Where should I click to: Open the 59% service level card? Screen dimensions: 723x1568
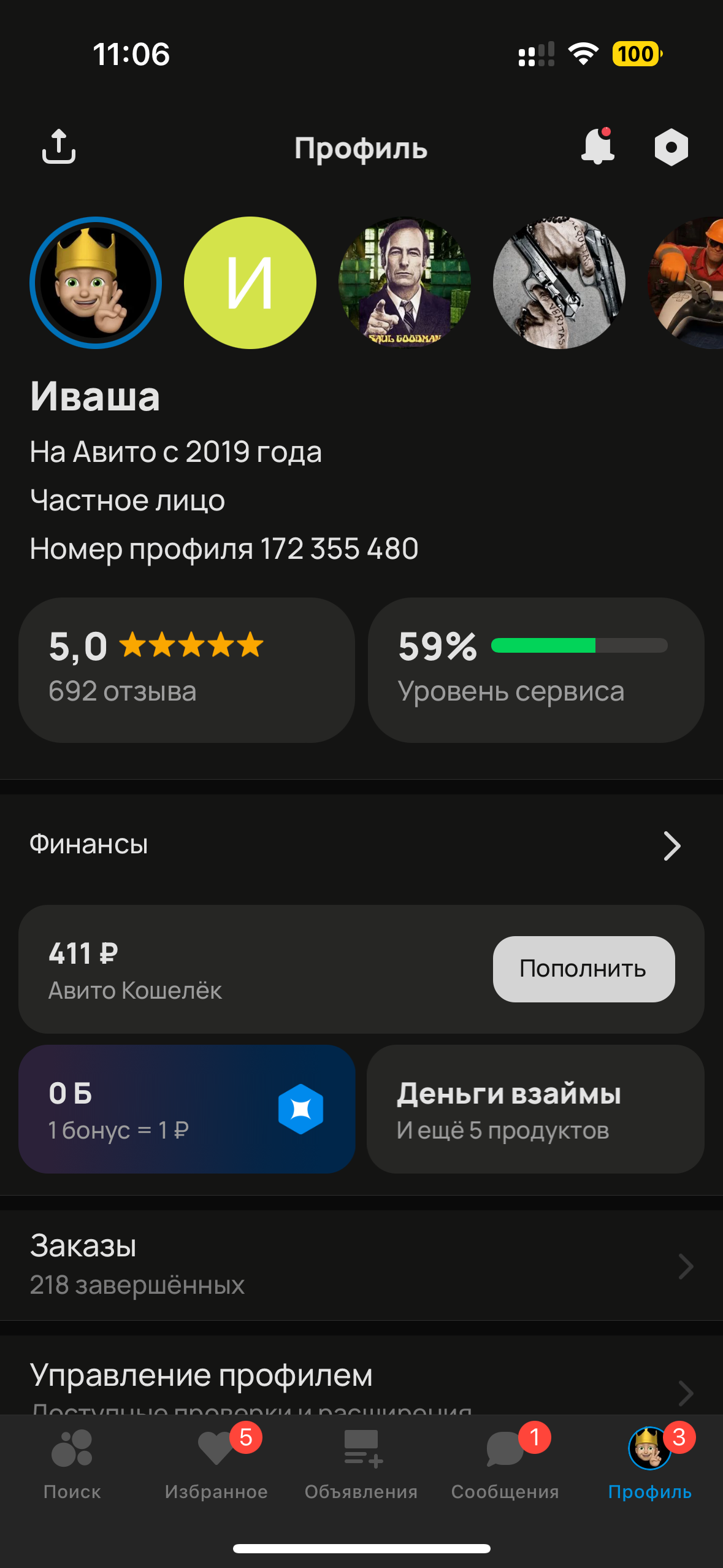click(x=536, y=670)
